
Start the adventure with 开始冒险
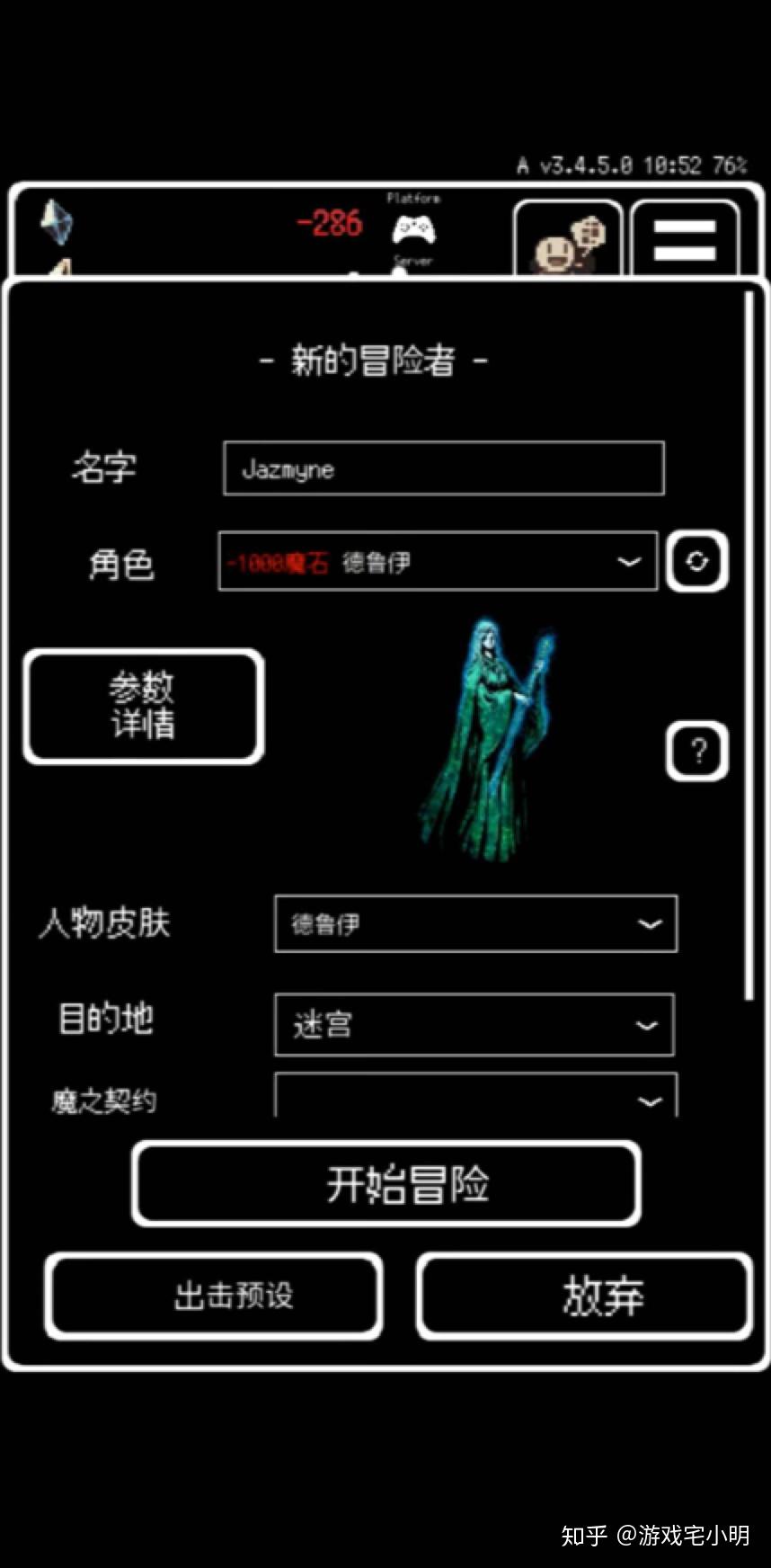[386, 1183]
